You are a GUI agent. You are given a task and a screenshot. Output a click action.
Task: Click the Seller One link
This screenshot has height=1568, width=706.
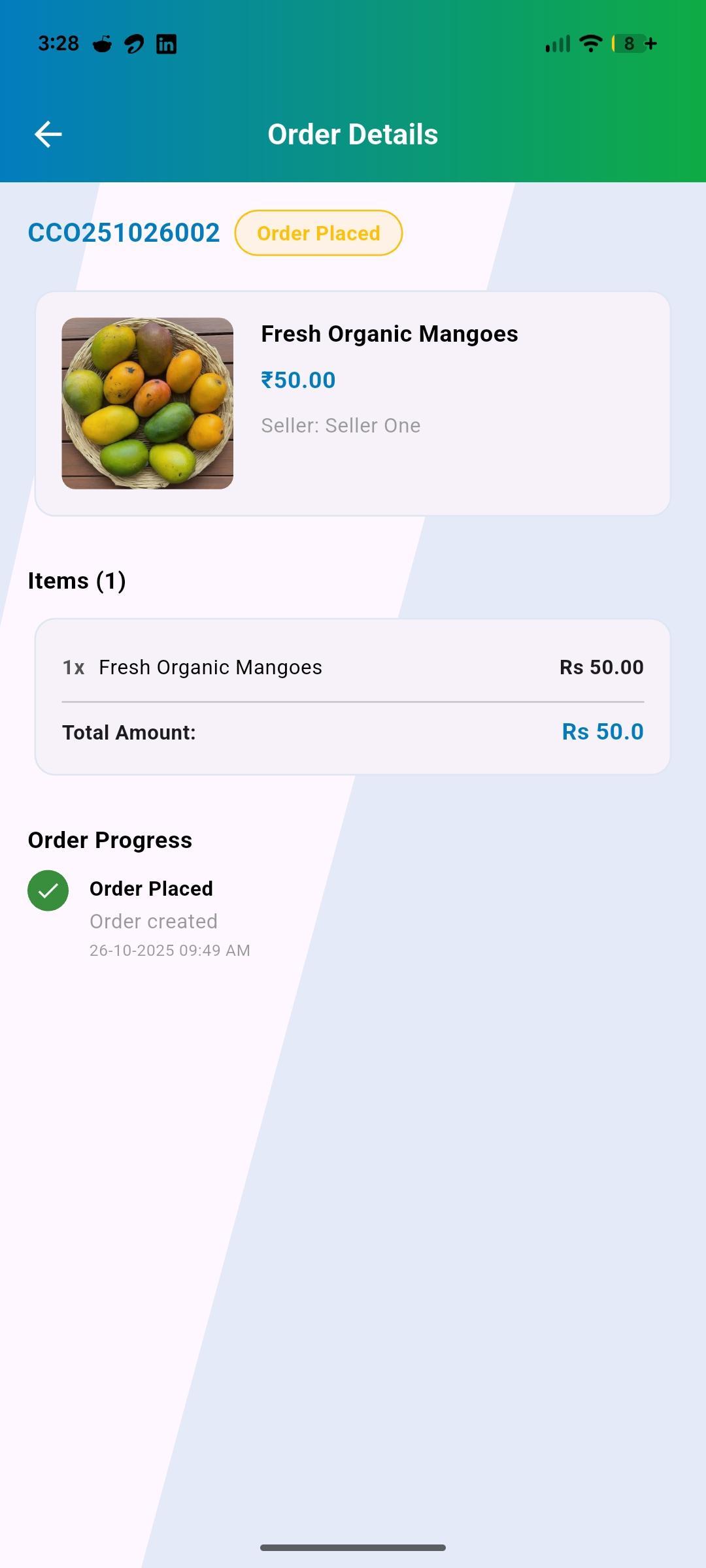tap(341, 425)
